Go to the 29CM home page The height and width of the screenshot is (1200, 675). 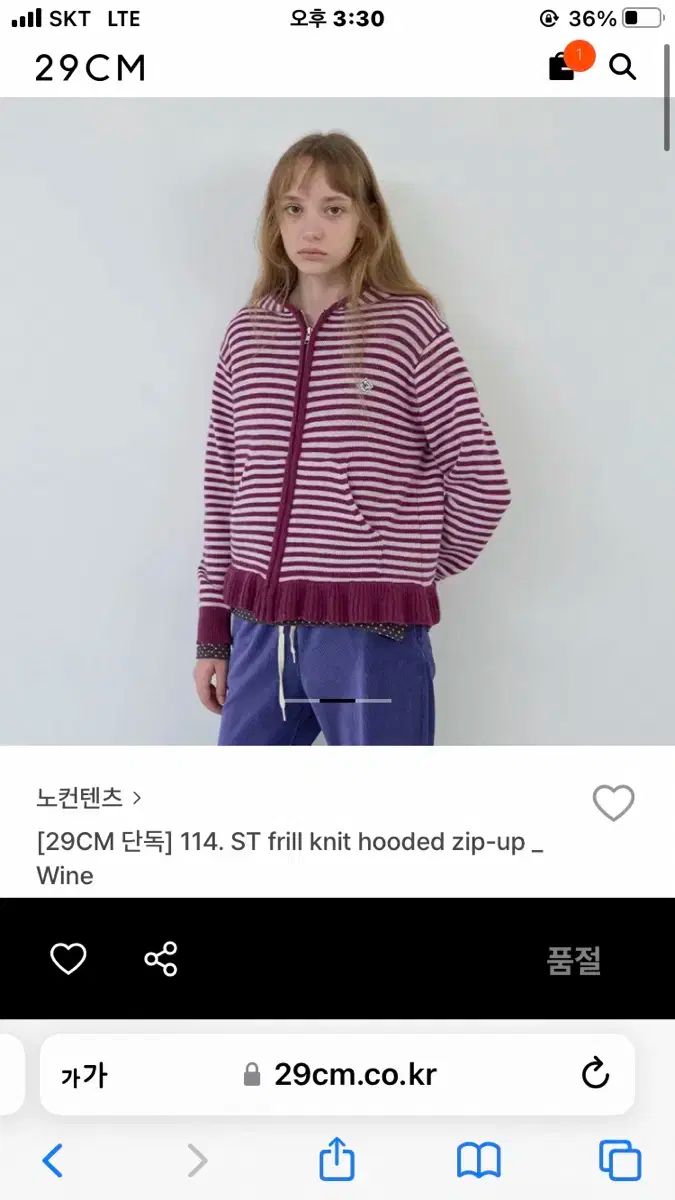90,68
